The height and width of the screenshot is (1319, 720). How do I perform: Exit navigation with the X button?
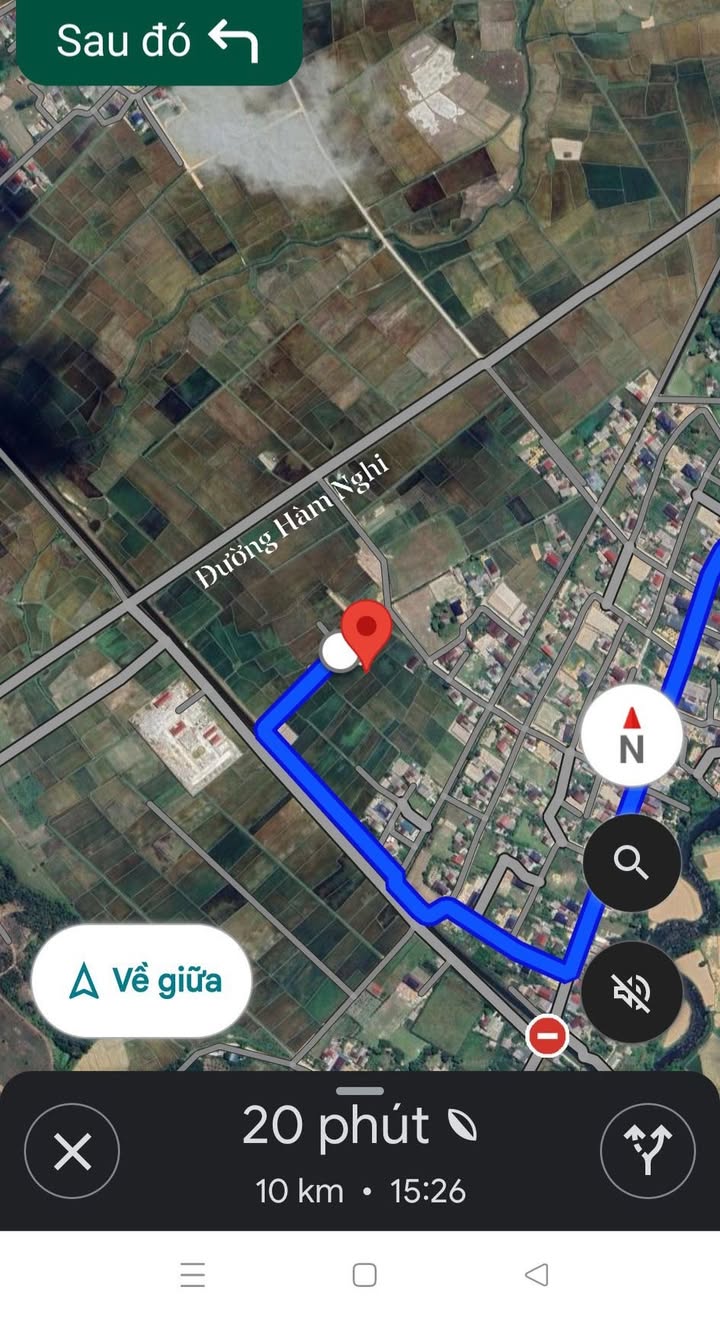[x=72, y=1152]
